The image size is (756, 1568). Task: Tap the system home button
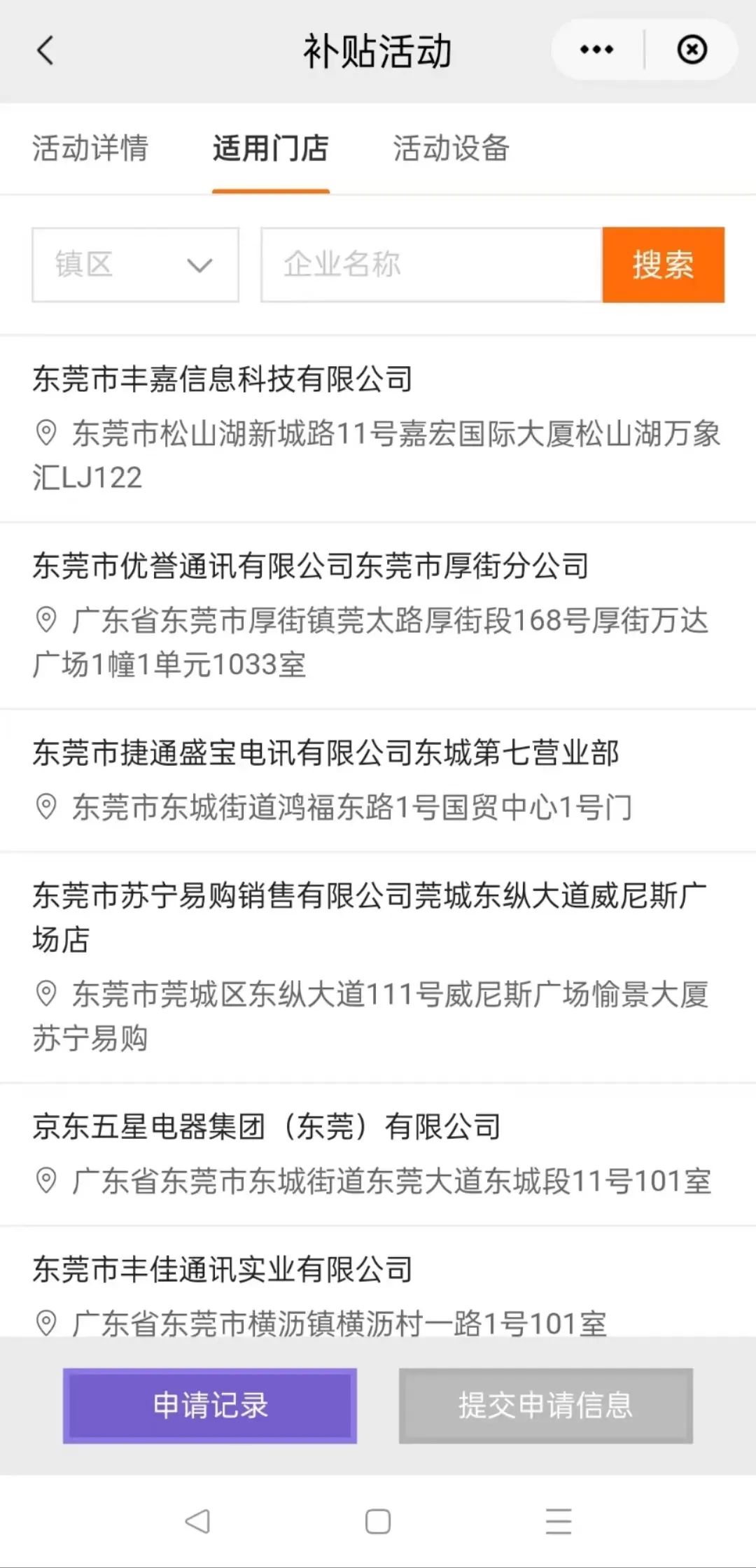pyautogui.click(x=378, y=1521)
